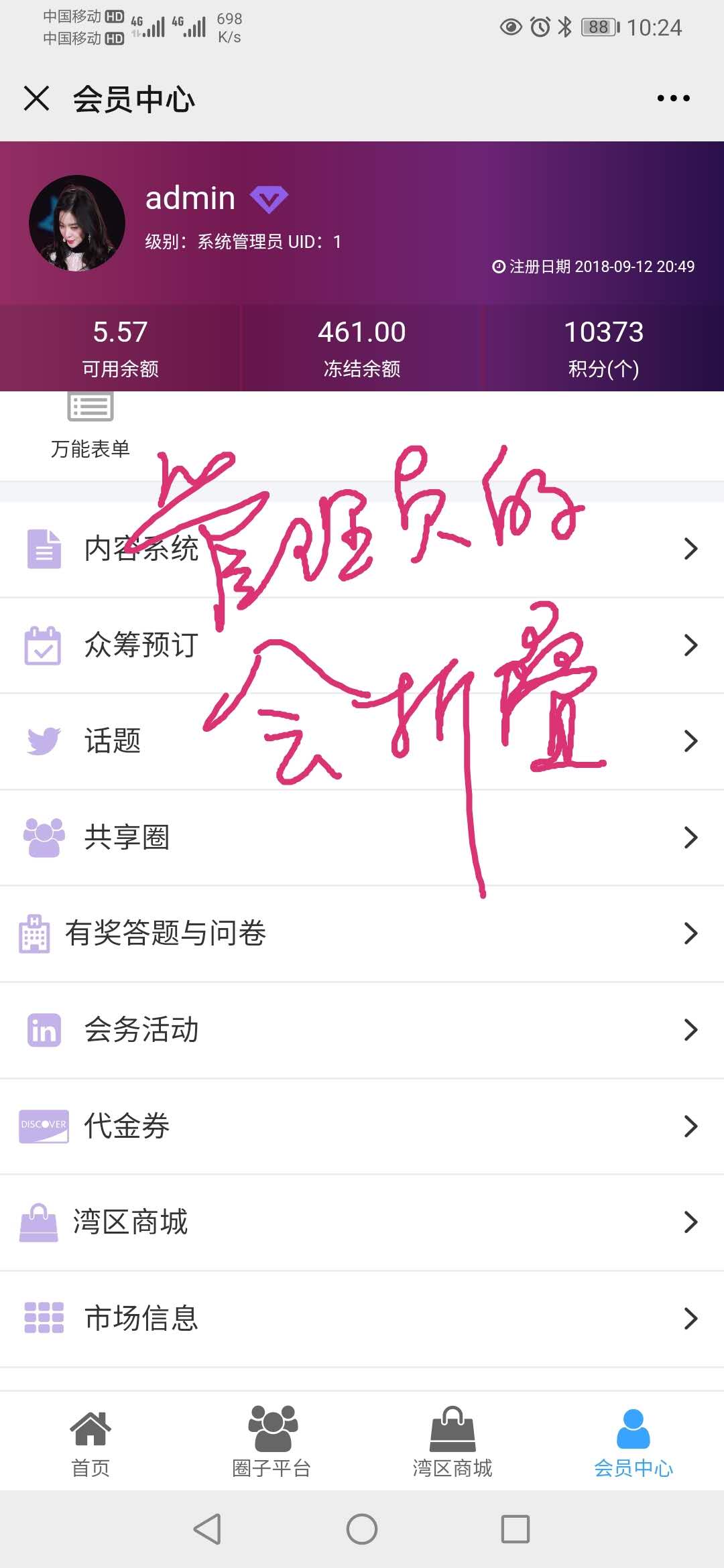Close the 会员中心 page
Image resolution: width=724 pixels, height=1568 pixels.
coord(37,99)
